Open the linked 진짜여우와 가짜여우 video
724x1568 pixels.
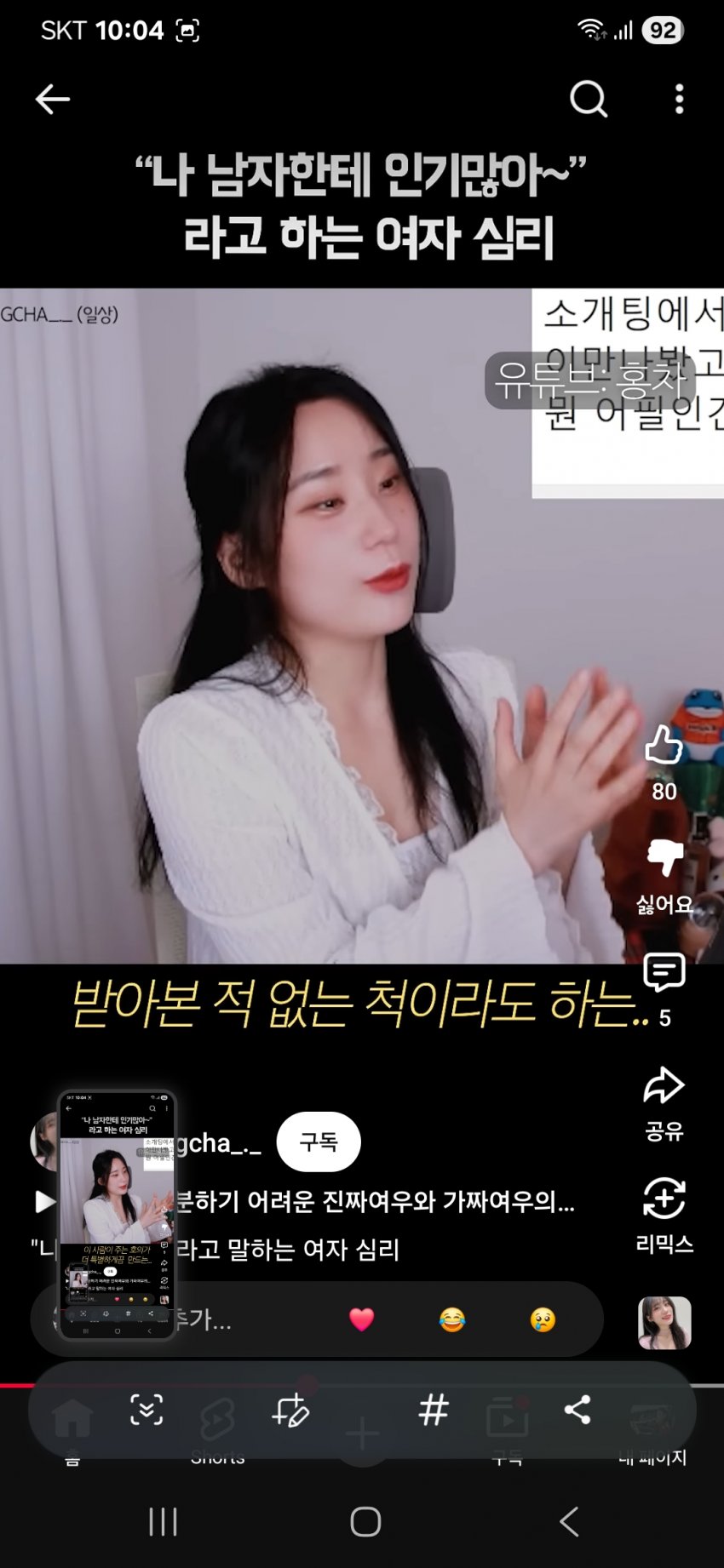pyautogui.click(x=375, y=1201)
